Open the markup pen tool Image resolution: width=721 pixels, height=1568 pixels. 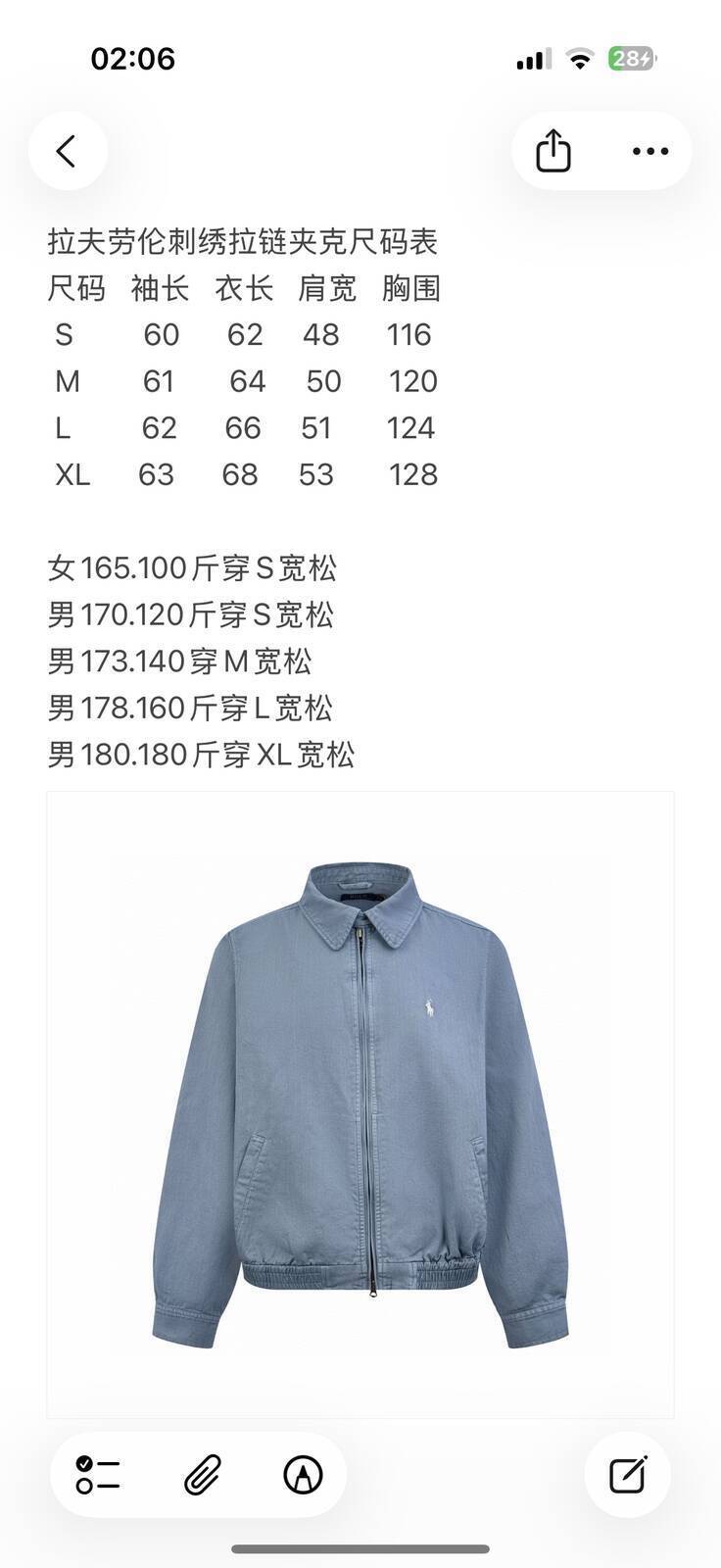(x=303, y=1475)
